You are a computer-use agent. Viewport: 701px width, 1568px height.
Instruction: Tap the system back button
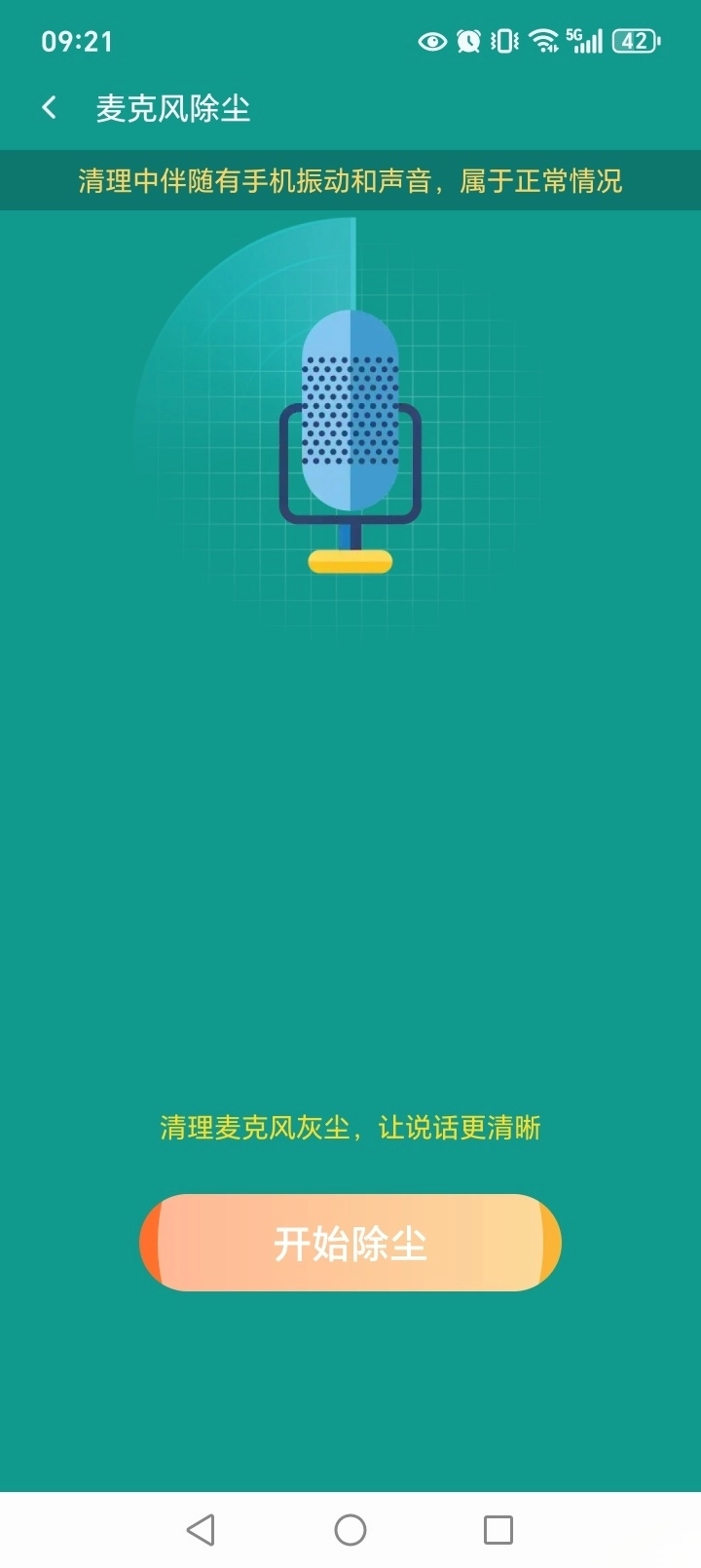pos(201,1529)
